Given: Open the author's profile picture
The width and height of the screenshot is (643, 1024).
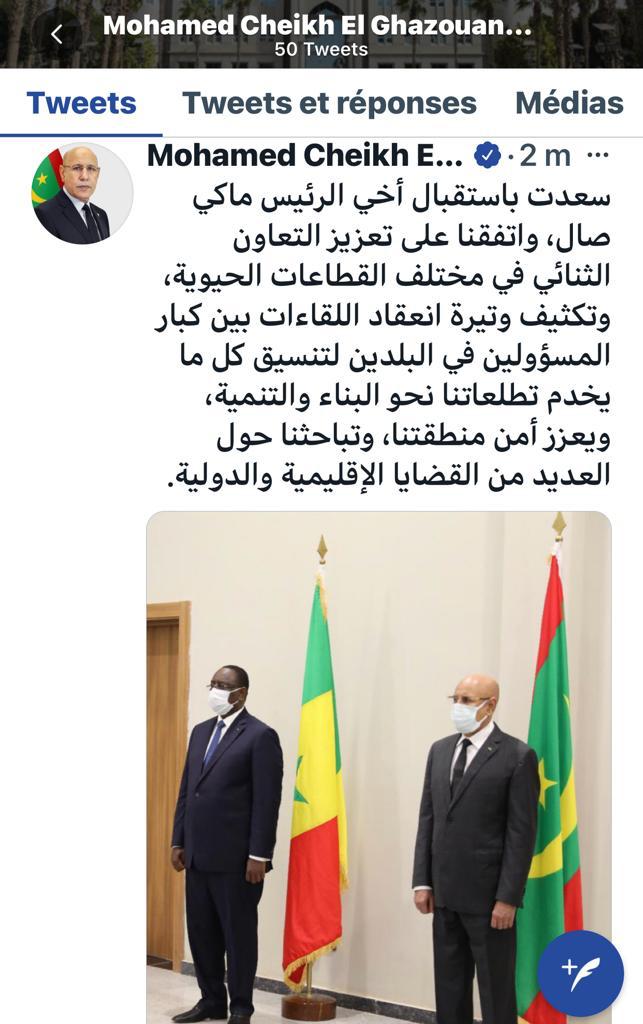Looking at the screenshot, I should click(x=82, y=193).
